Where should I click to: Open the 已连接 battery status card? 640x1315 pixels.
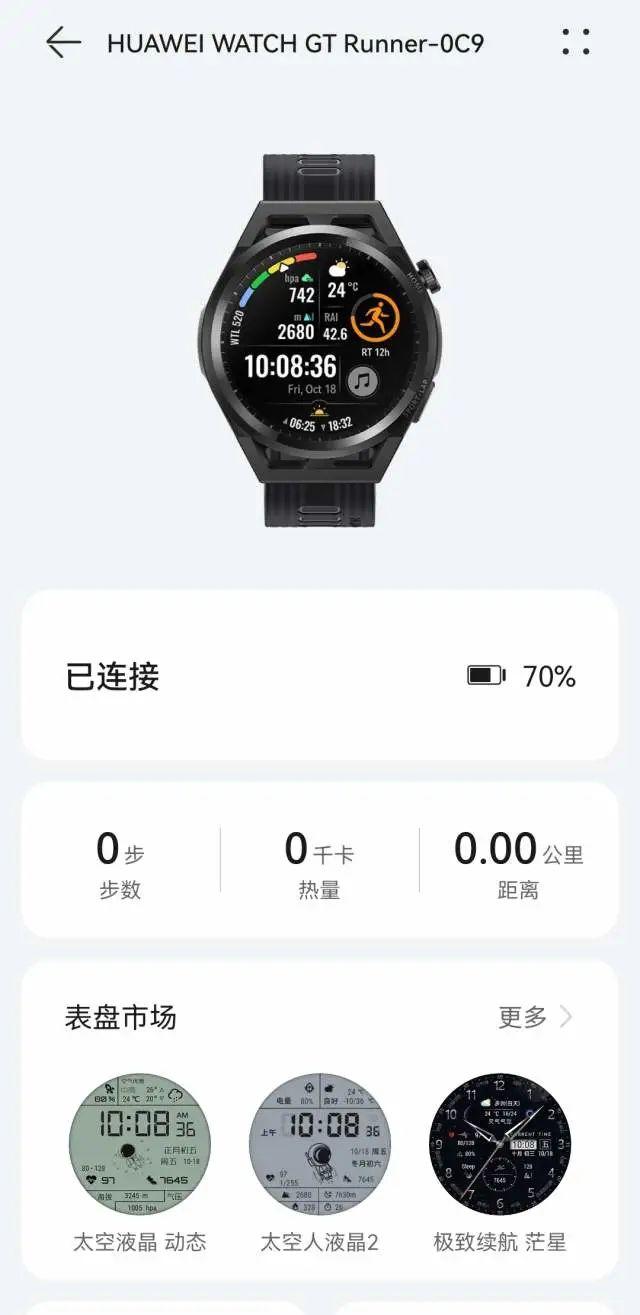[x=319, y=676]
